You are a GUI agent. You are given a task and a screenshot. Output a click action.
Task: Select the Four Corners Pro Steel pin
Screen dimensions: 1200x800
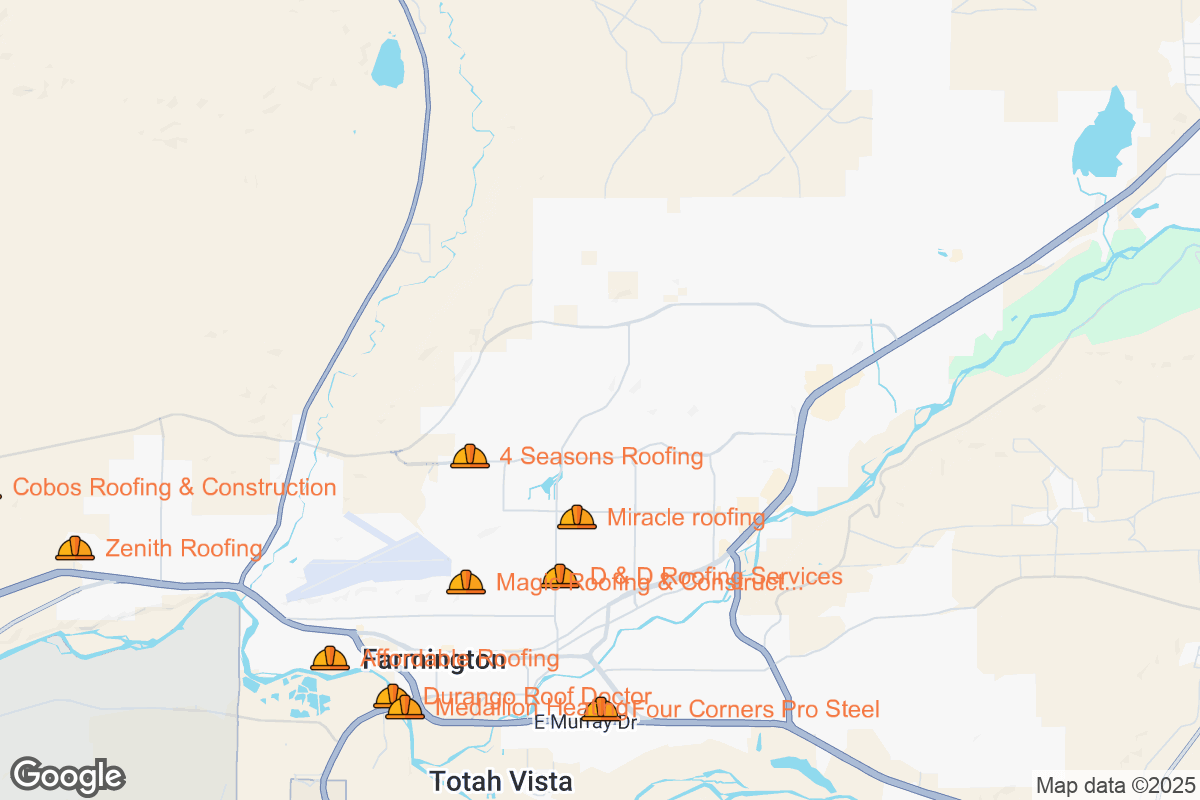[601, 709]
